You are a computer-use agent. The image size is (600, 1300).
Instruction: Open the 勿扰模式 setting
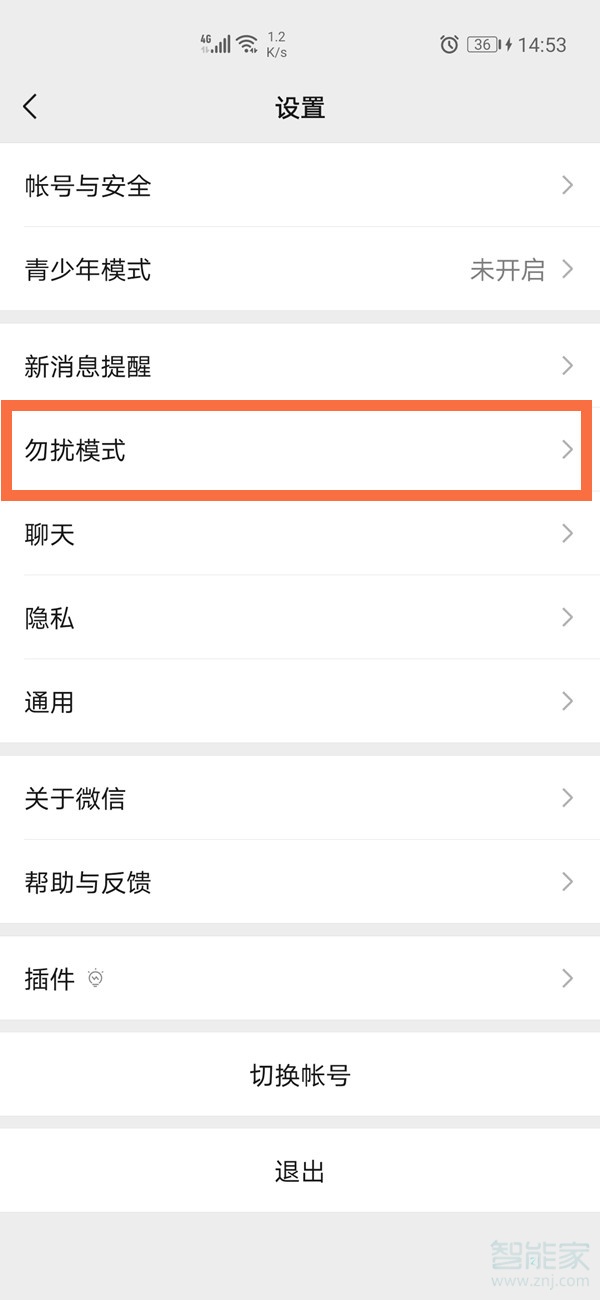tap(300, 450)
